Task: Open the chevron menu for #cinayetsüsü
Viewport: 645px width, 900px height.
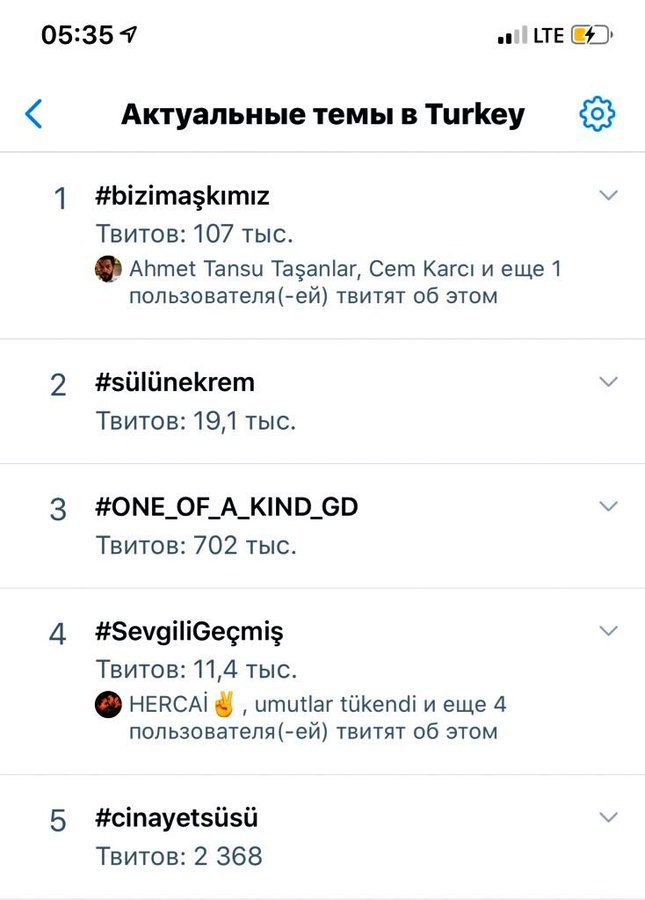Action: 608,817
